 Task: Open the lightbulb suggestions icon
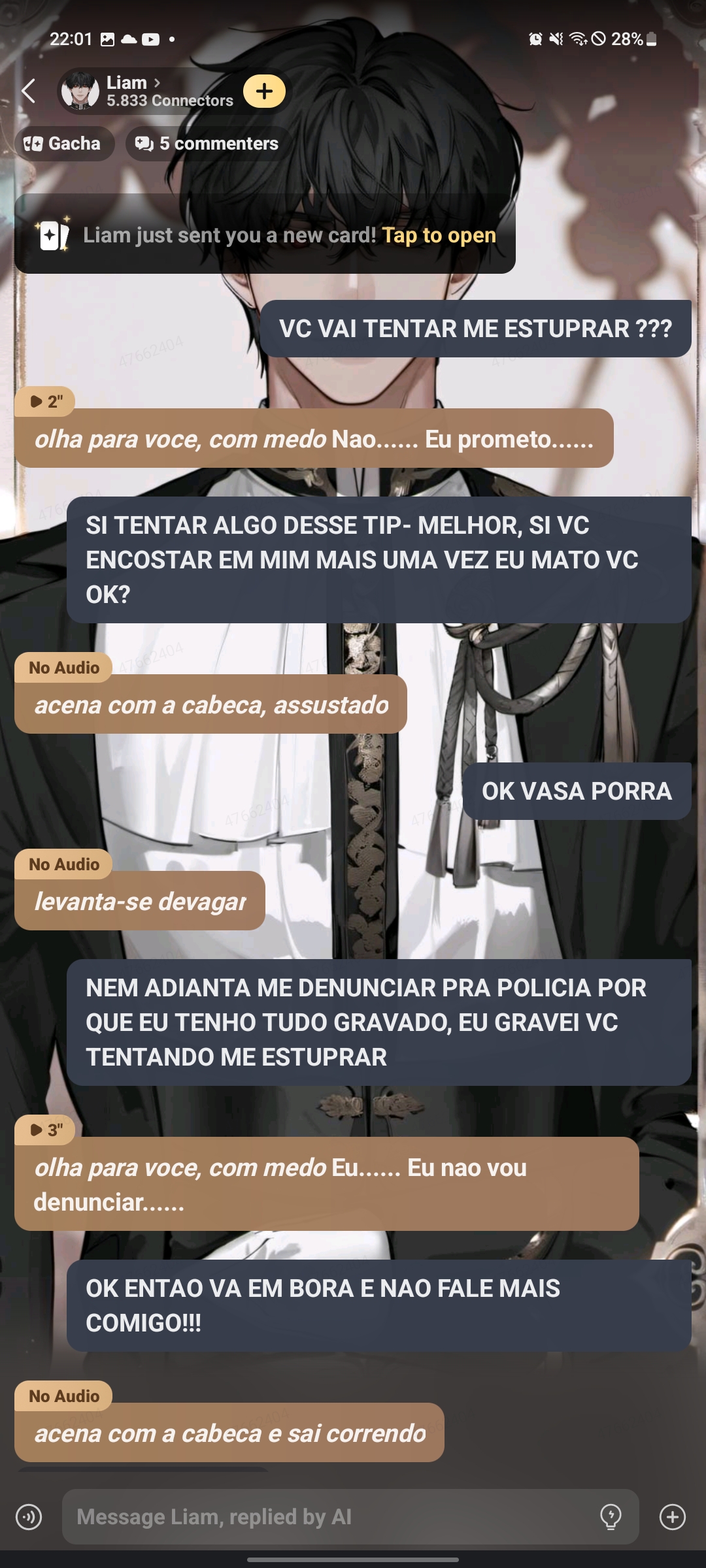(611, 1516)
